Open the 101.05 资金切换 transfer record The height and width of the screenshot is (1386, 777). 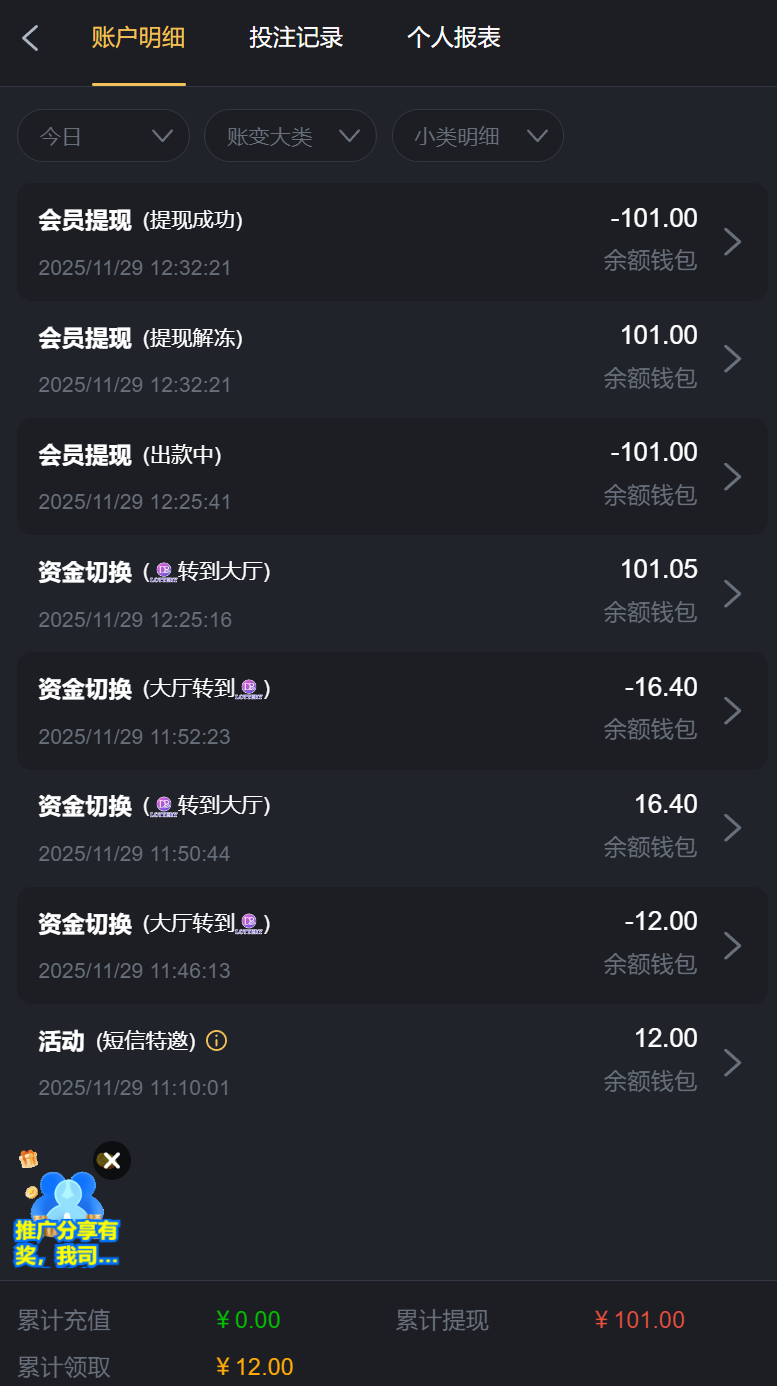point(392,593)
